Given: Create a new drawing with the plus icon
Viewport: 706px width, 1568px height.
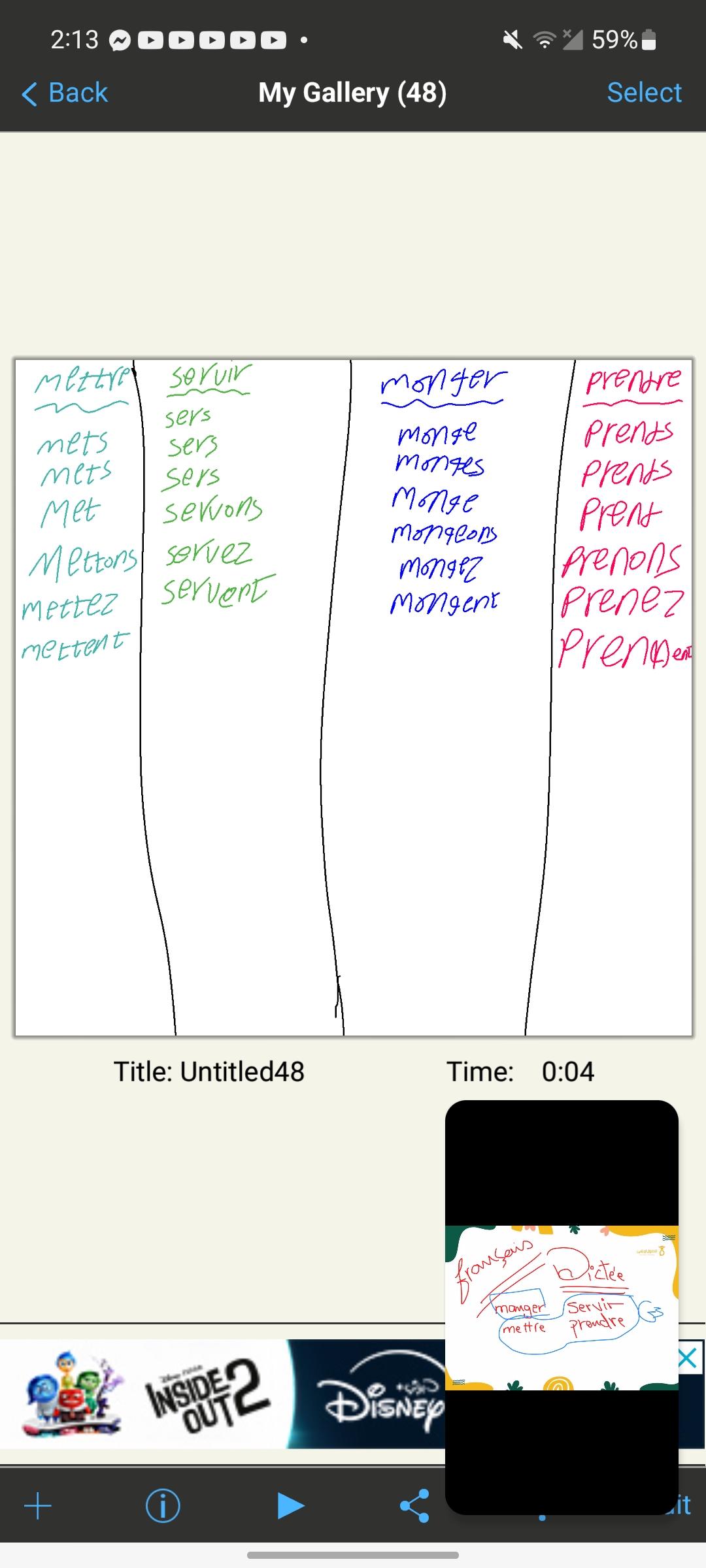Looking at the screenshot, I should (x=37, y=1506).
